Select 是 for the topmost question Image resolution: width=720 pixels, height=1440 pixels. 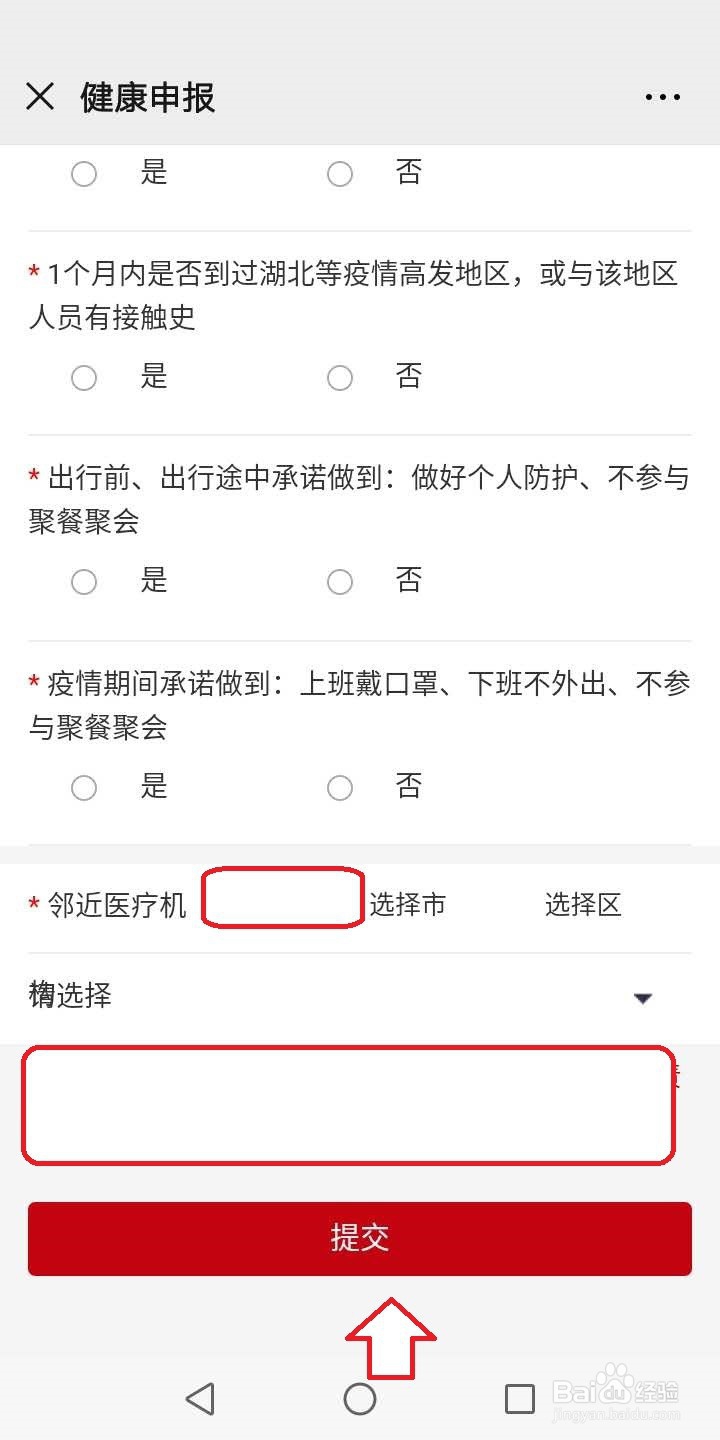coord(84,173)
